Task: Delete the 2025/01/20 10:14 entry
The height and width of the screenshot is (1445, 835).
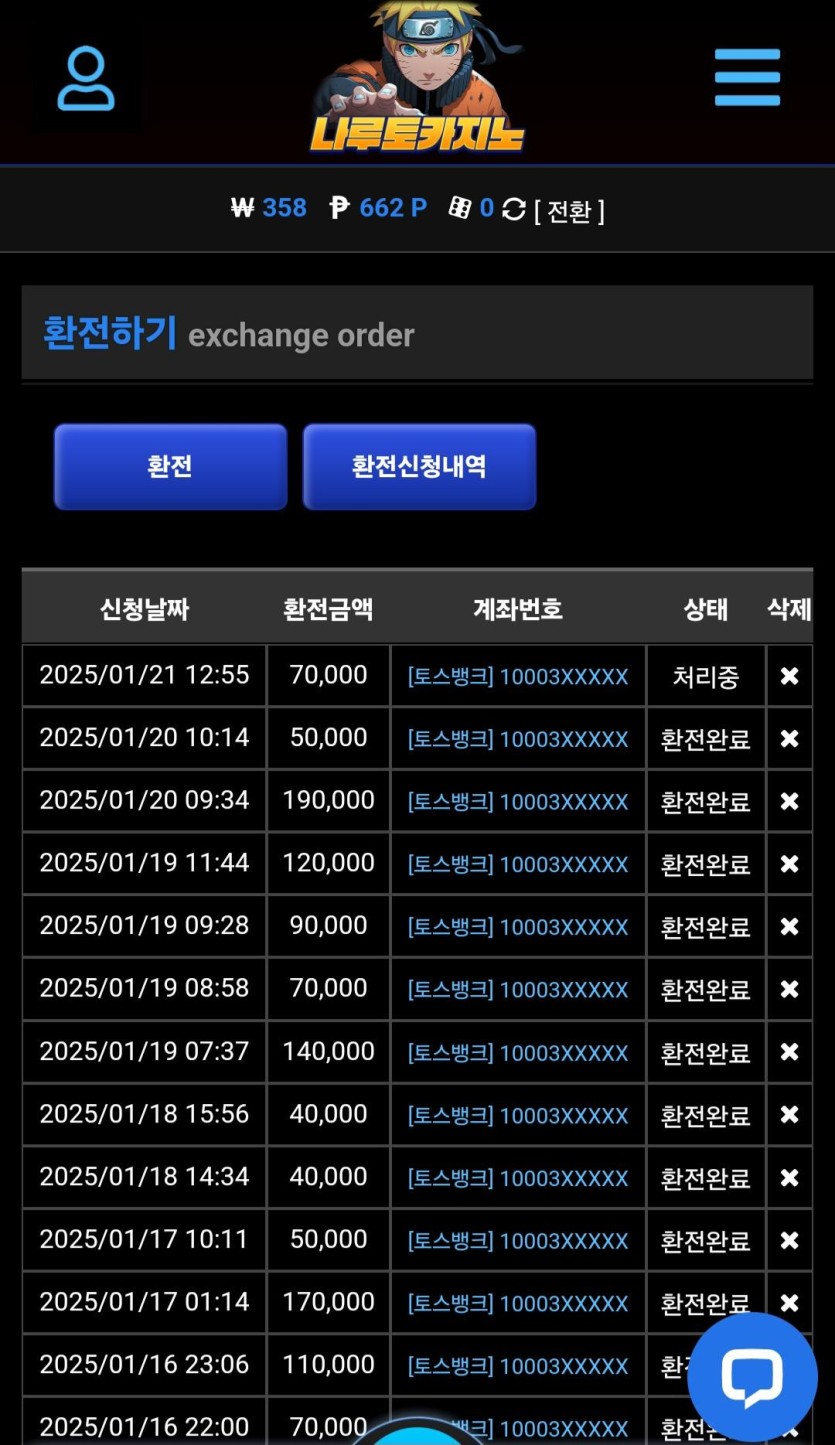Action: coord(789,739)
